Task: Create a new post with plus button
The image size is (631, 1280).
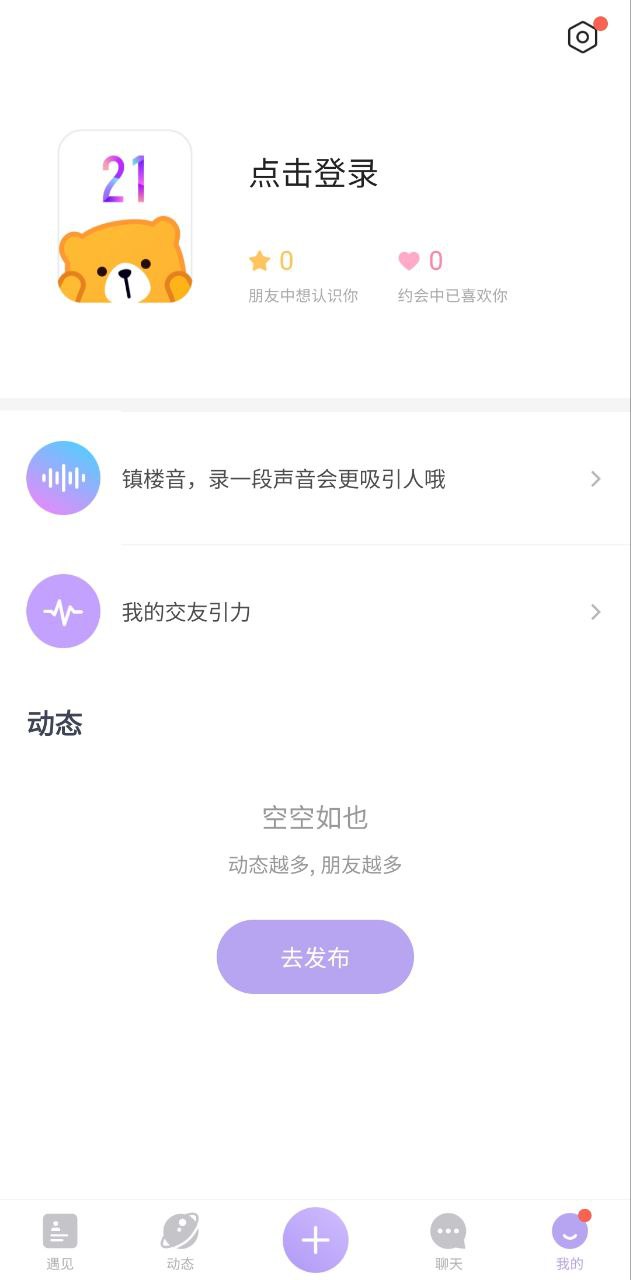Action: click(315, 1240)
